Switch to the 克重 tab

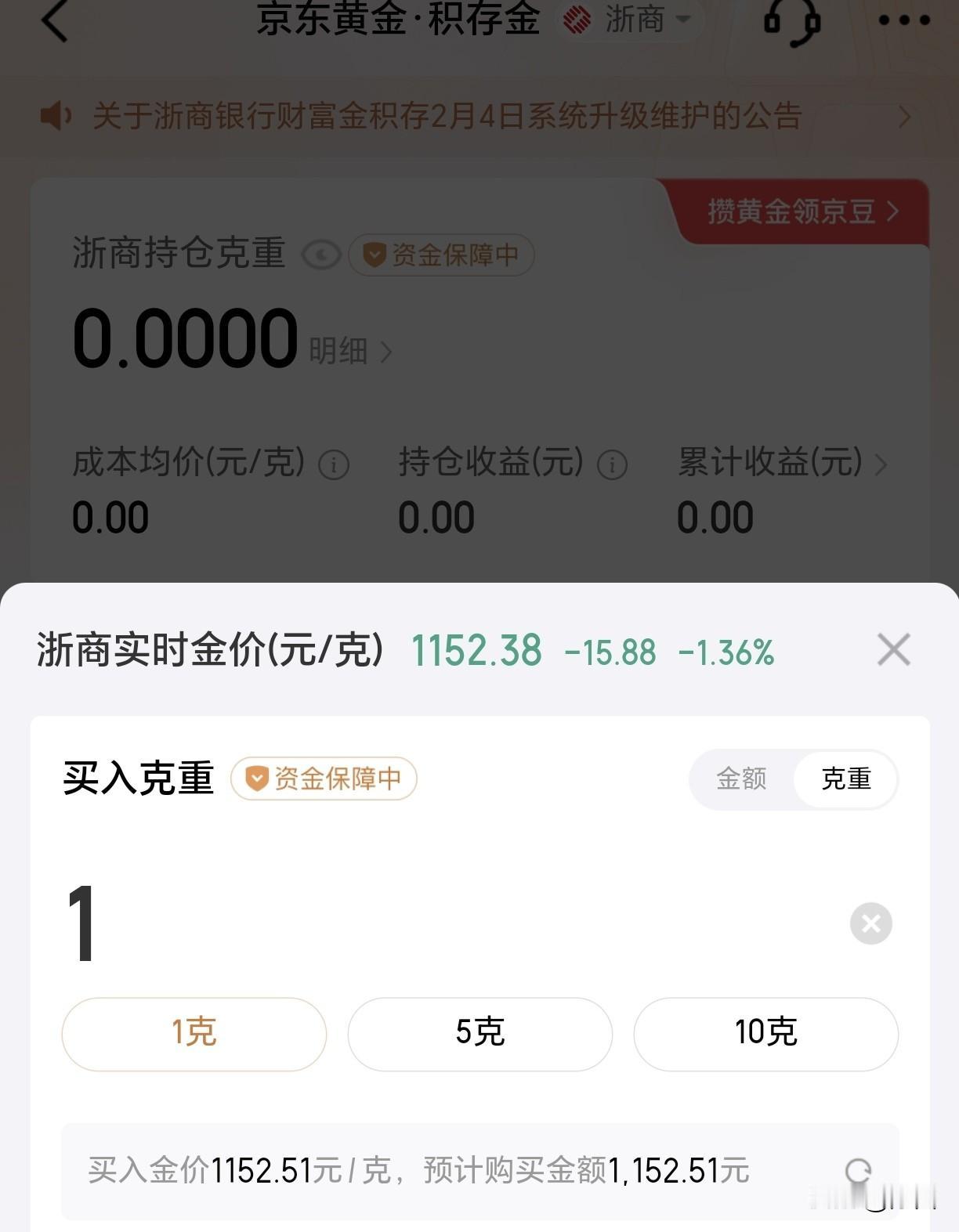tap(845, 779)
